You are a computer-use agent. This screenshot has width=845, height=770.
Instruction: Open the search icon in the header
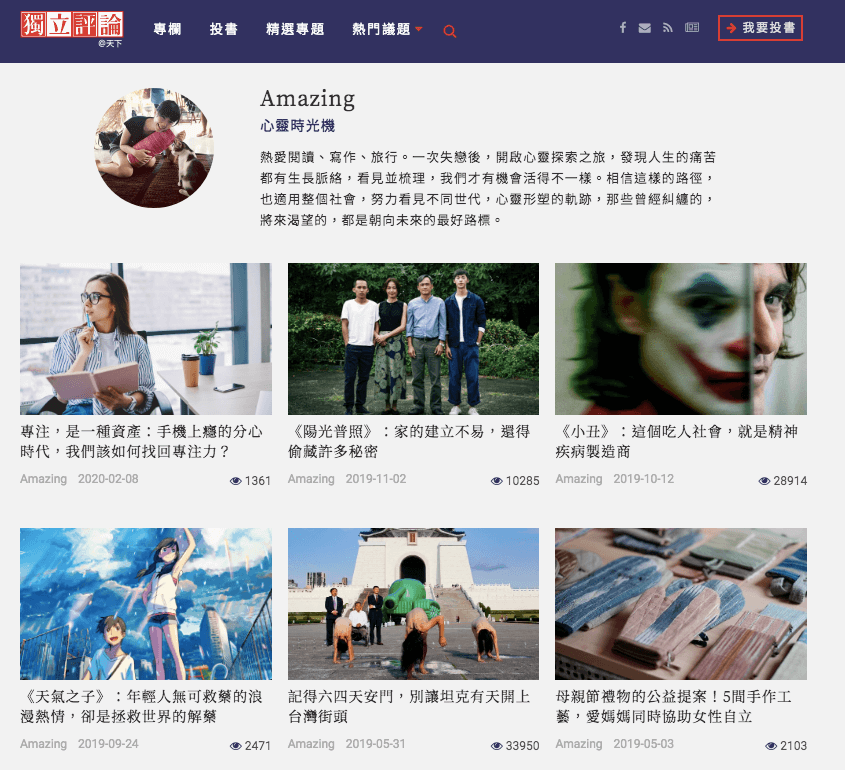[450, 31]
